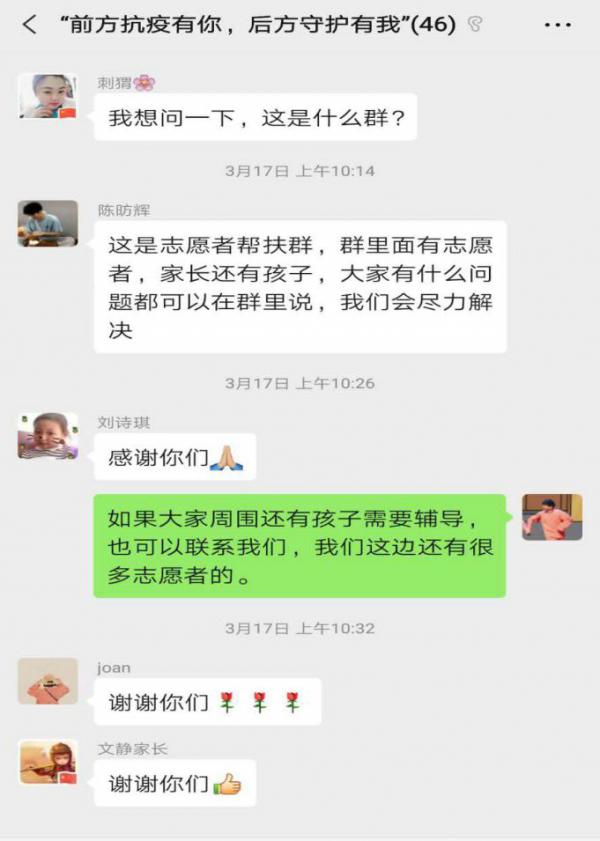The image size is (600, 841).
Task: Open 刺猬's profile avatar
Action: (x=48, y=96)
